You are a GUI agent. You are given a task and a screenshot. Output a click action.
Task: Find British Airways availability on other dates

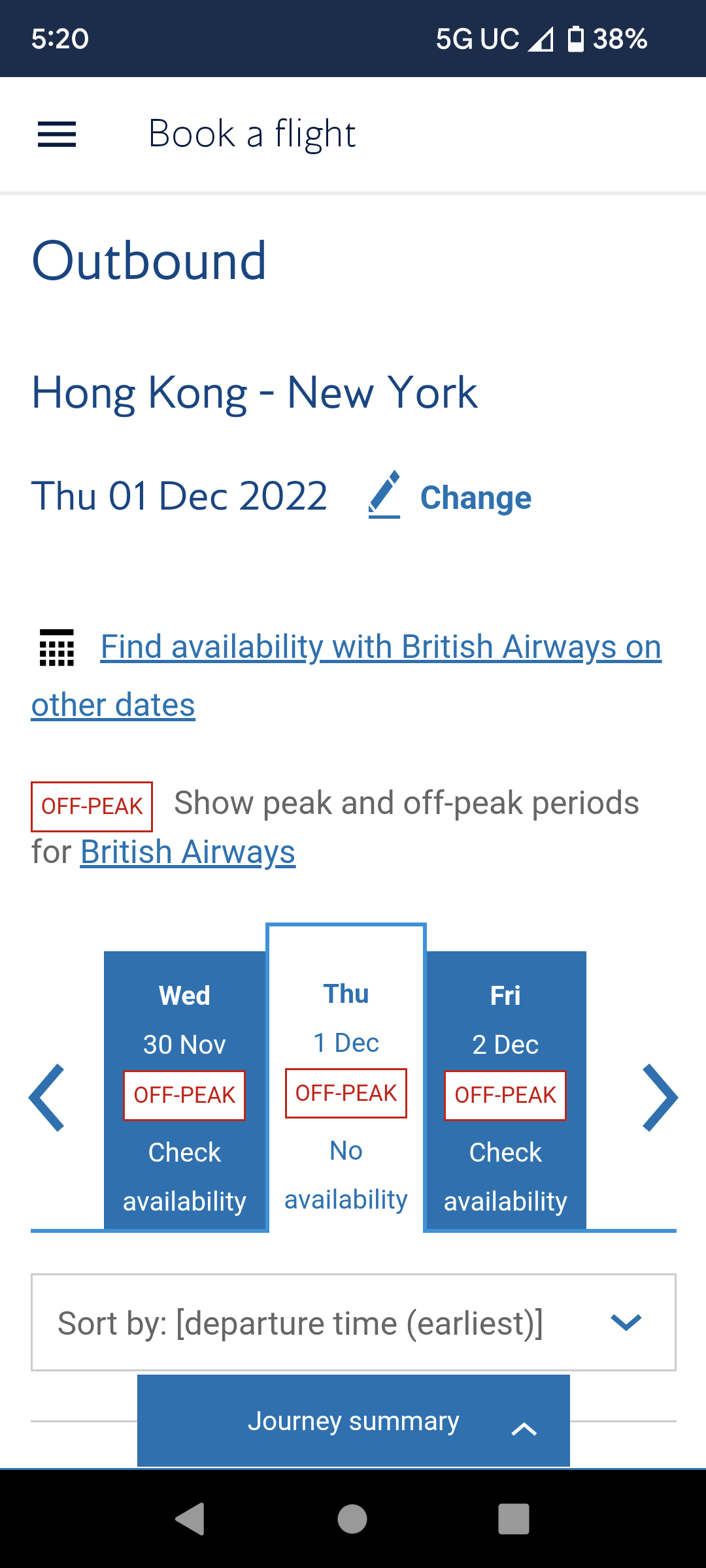point(380,647)
